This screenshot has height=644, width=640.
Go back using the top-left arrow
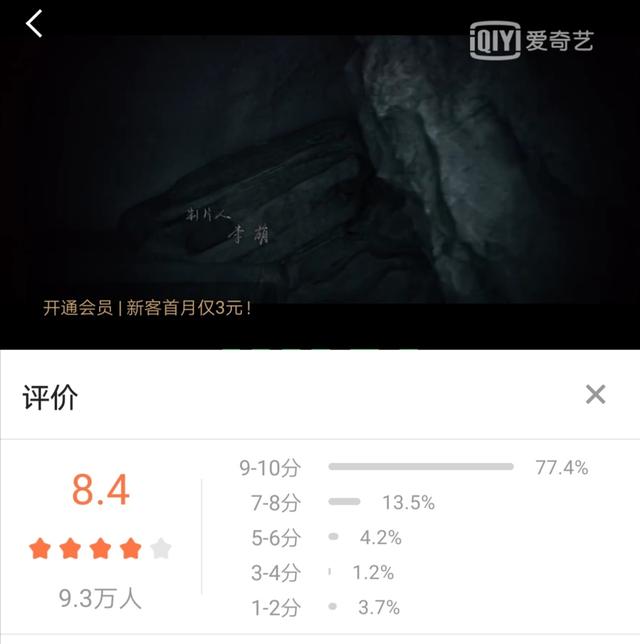(35, 23)
